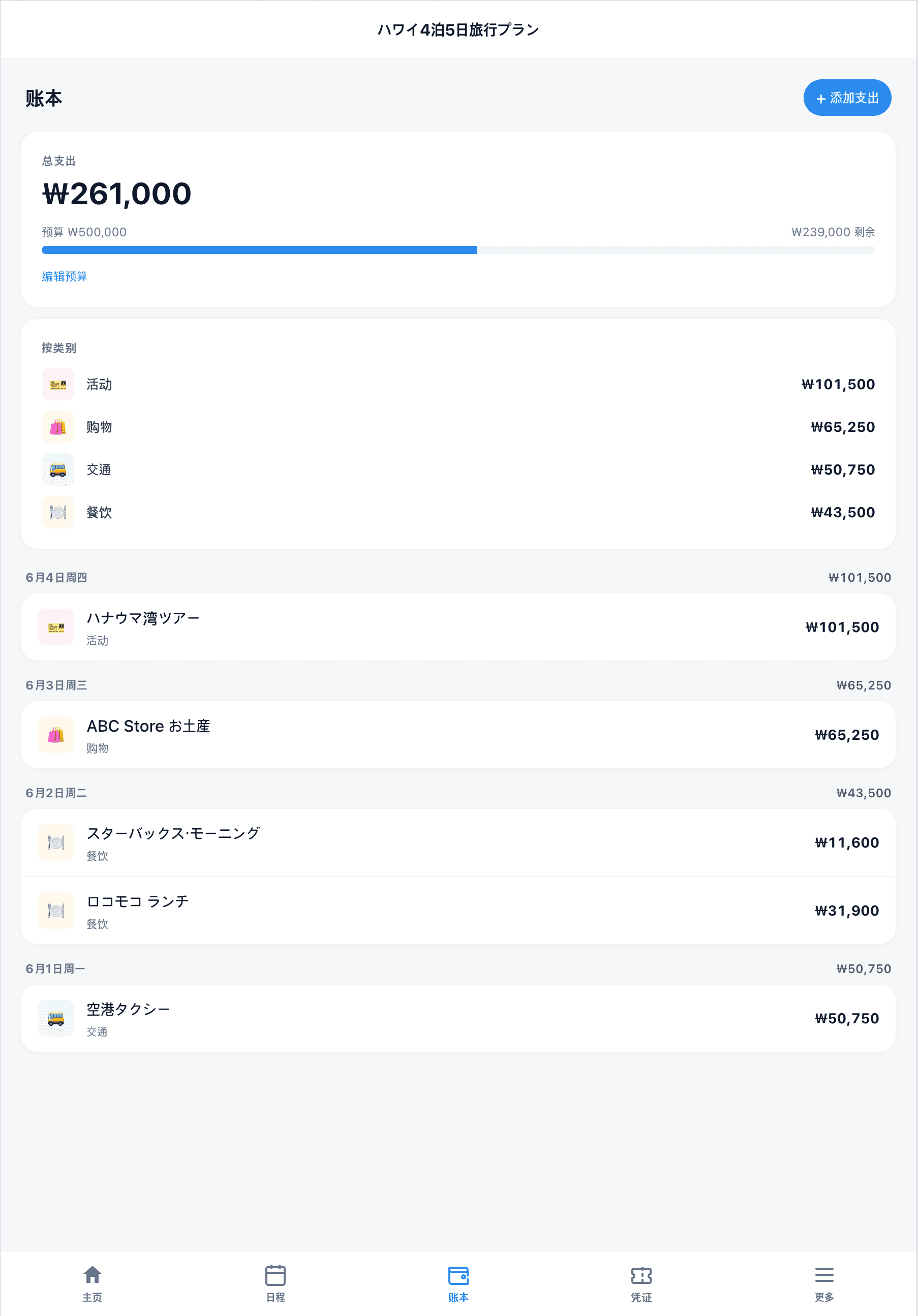918x1316 pixels.
Task: Select the 活动 category ticket icon
Action: 57,384
